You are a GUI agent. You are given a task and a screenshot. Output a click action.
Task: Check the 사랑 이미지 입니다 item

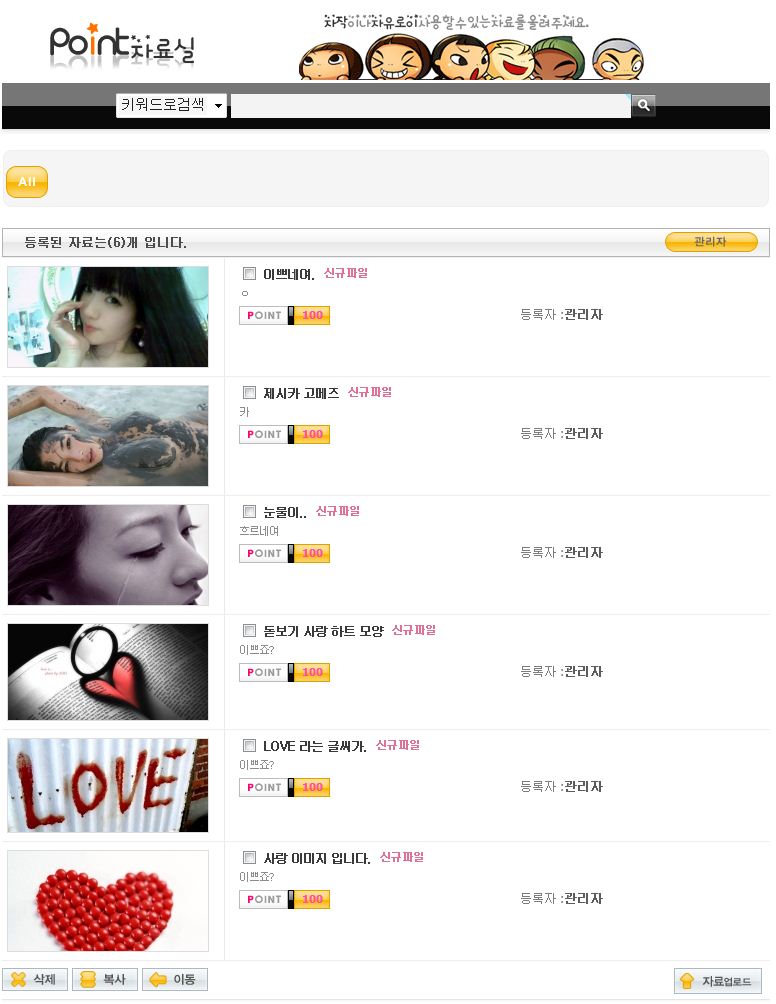pos(250,857)
